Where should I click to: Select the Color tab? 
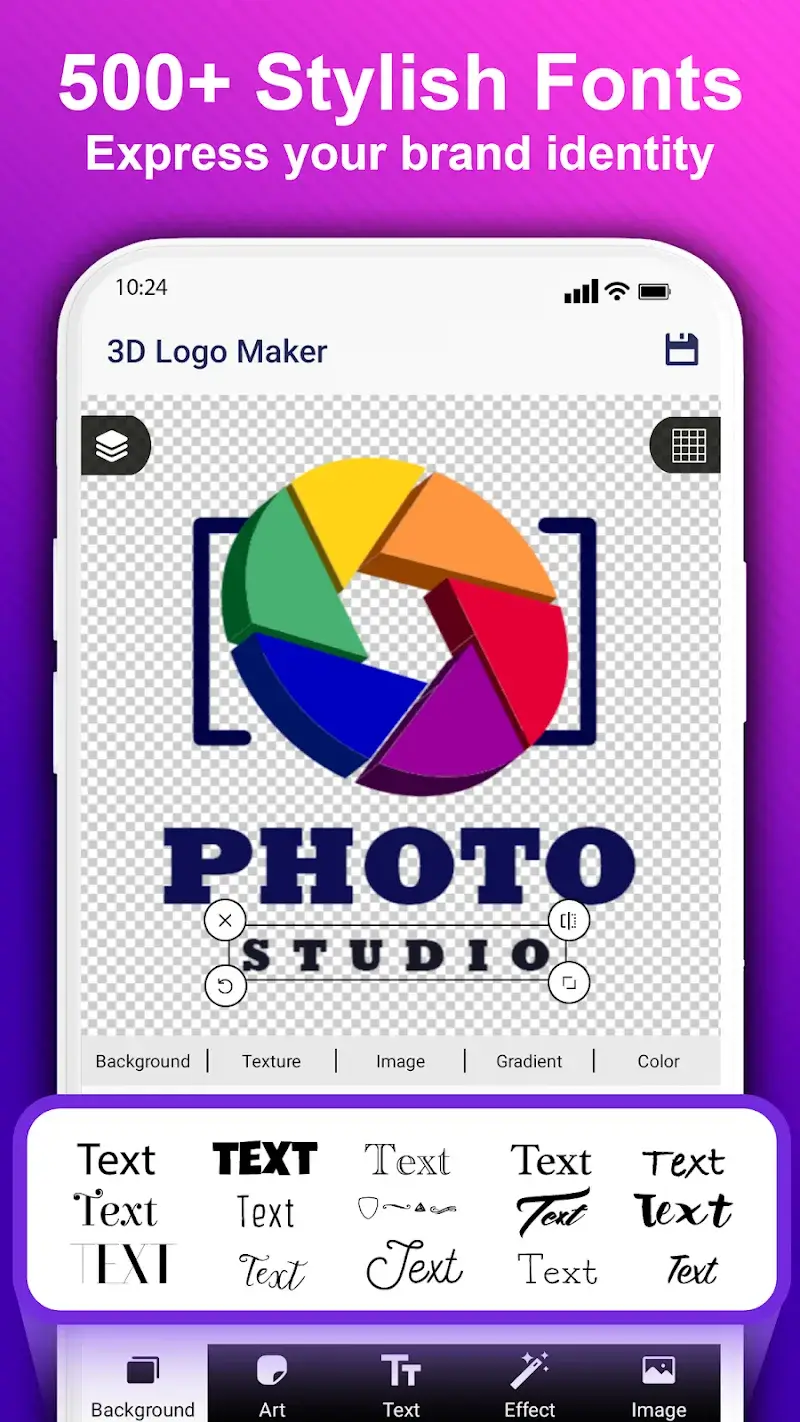[x=658, y=1061]
